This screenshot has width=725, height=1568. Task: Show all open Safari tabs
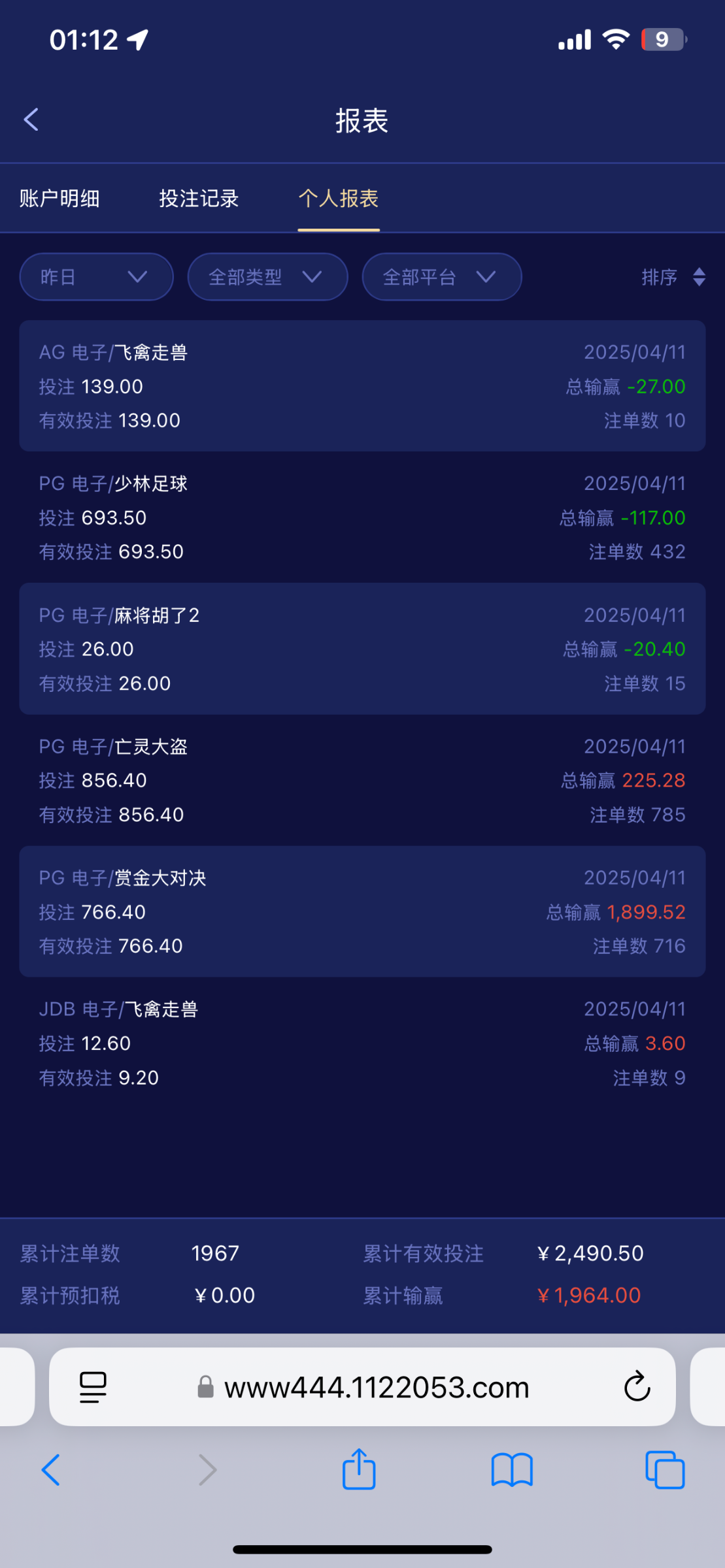click(x=665, y=1470)
